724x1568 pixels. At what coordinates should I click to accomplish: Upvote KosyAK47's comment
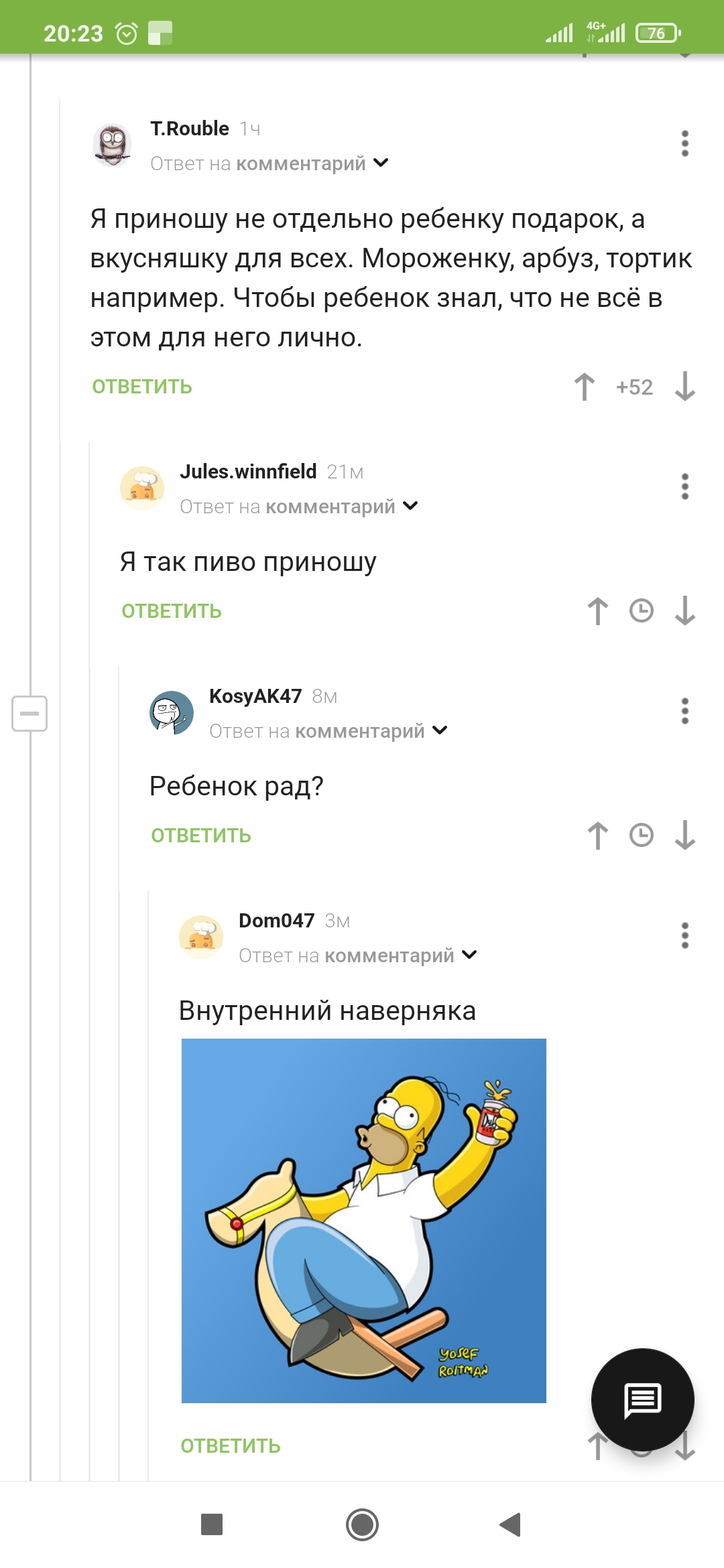click(x=597, y=836)
